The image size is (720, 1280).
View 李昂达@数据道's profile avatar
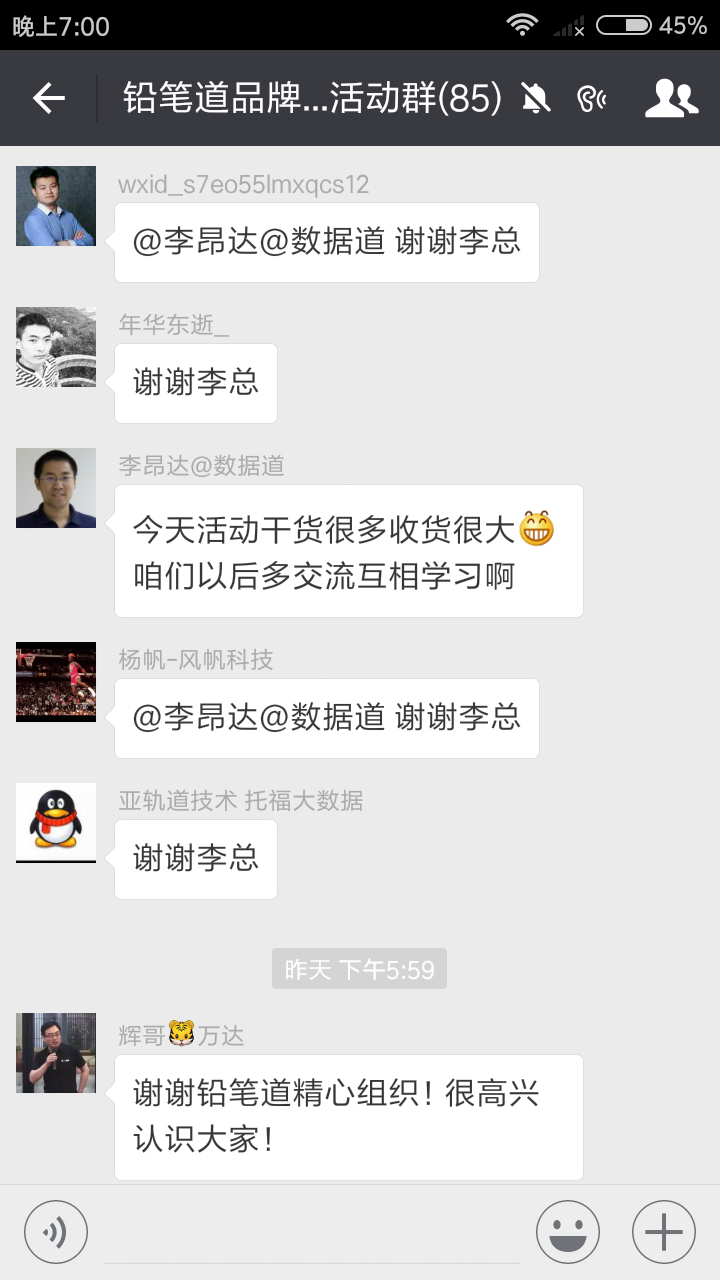click(56, 488)
